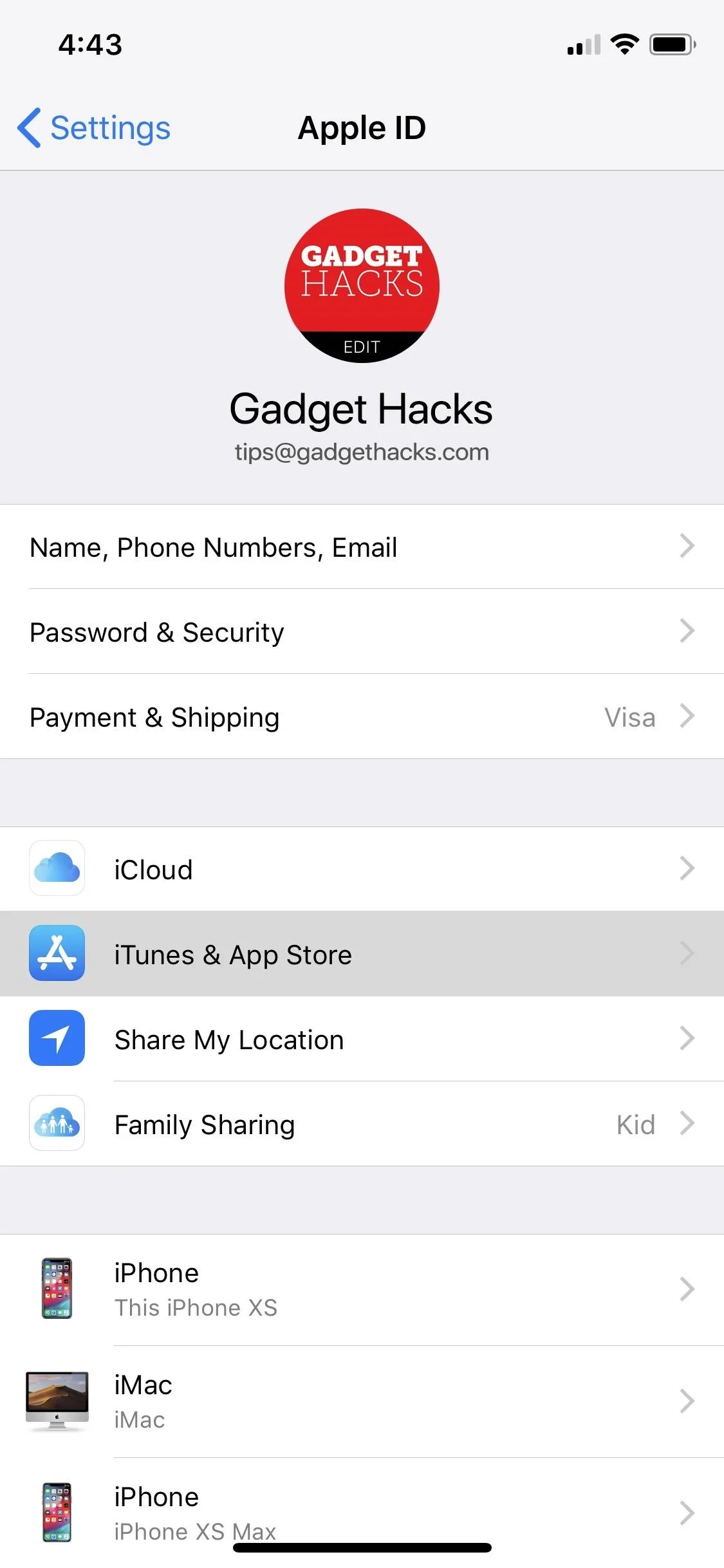Open Name, Phone Numbers, Email
Screen dimensions: 724x1568
point(362,546)
